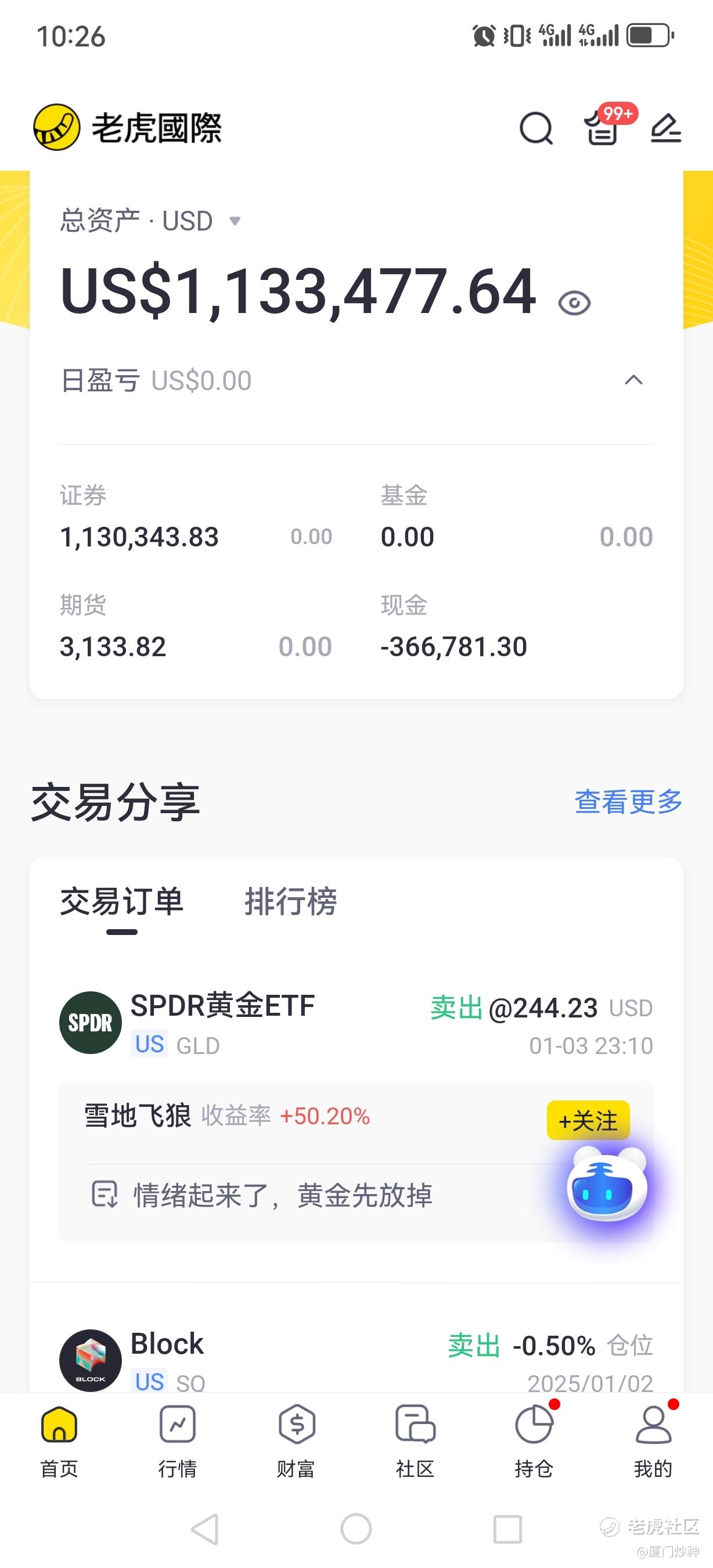Follow 雪地飞狼 with +关注 button
713x1568 pixels.
coord(588,1120)
